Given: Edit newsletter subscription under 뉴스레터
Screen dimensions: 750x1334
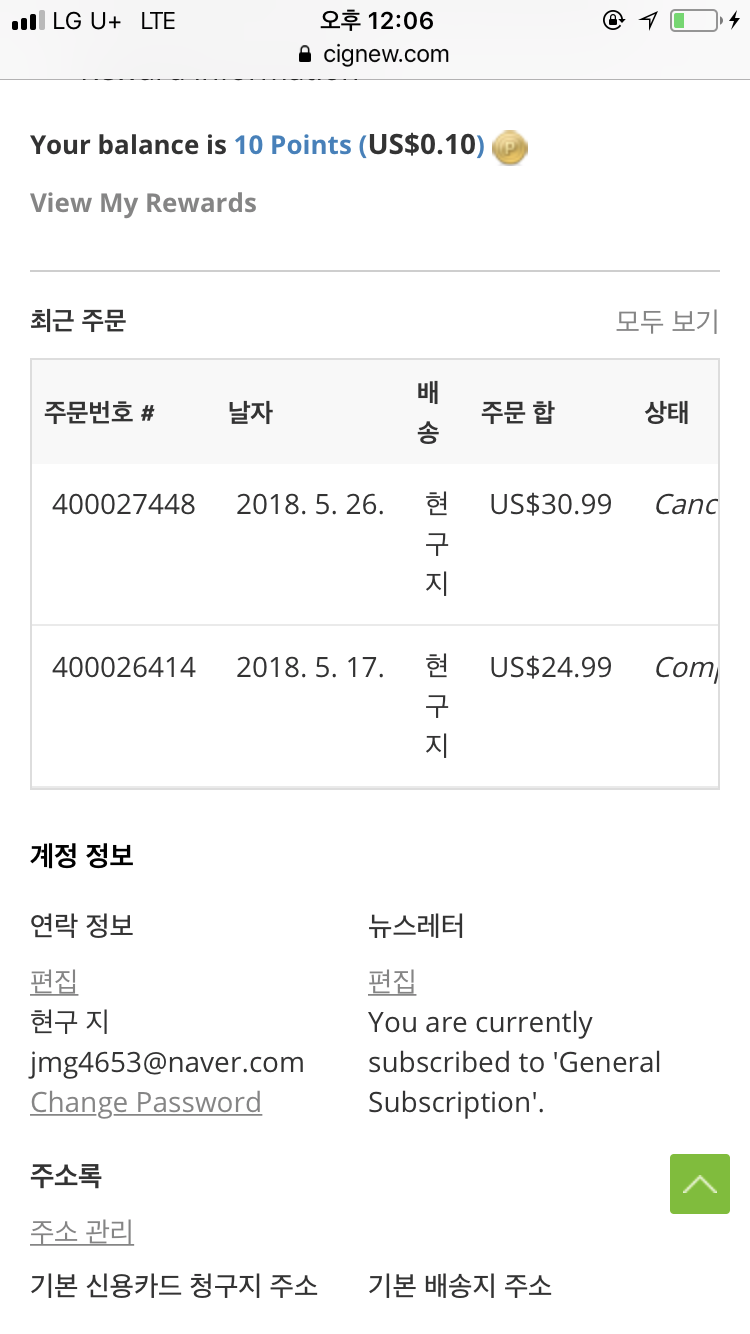Looking at the screenshot, I should point(392,981).
